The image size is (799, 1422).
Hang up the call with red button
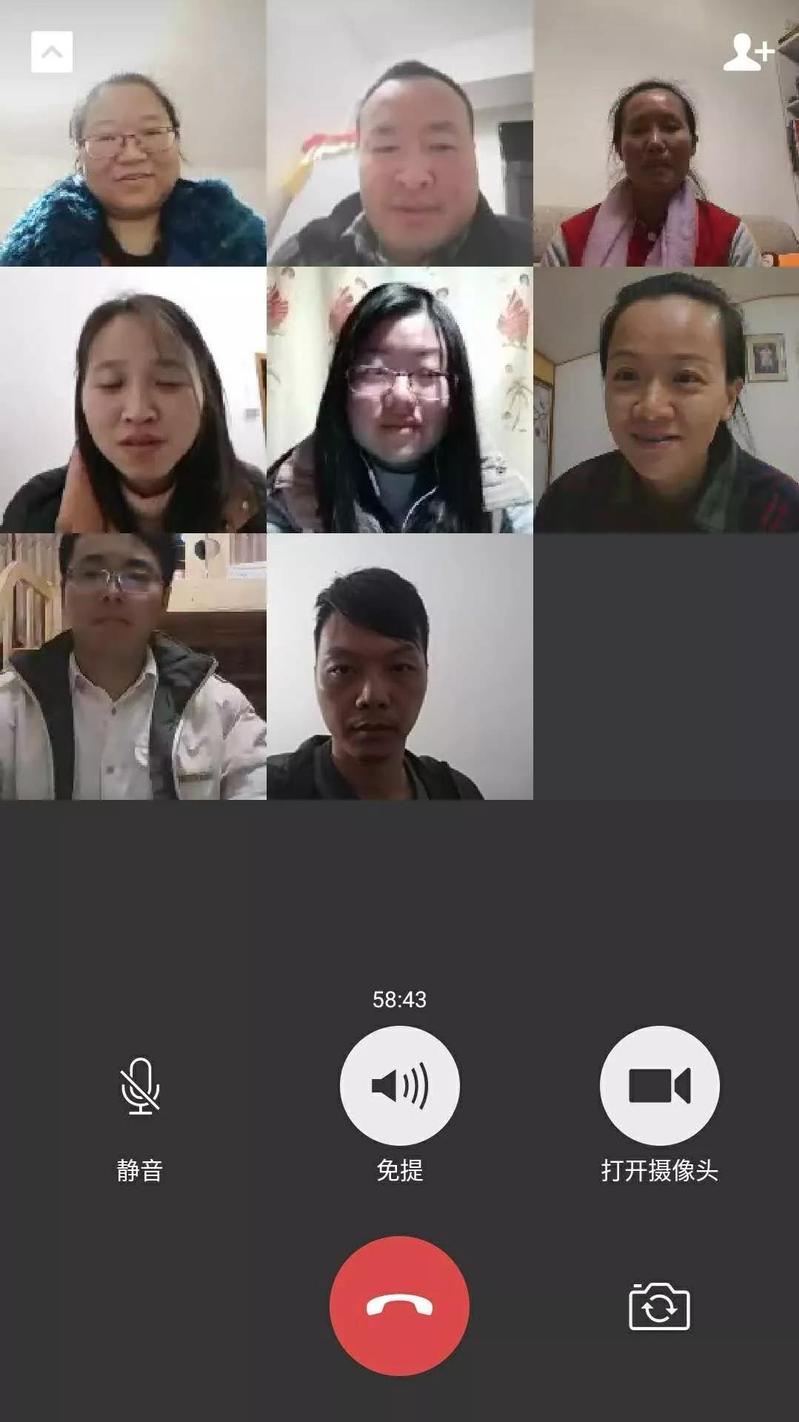tap(399, 1306)
